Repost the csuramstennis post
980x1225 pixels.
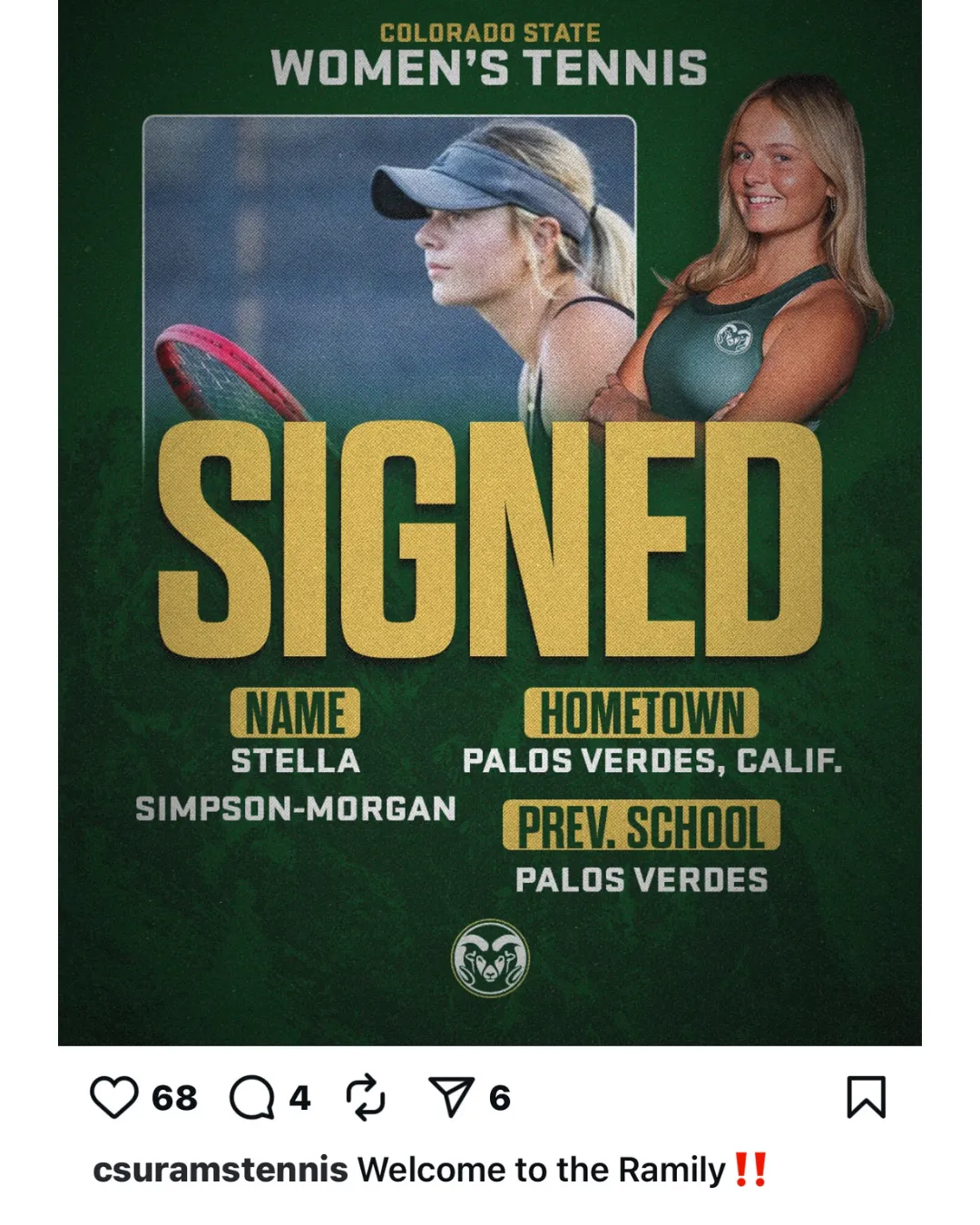pos(366,1097)
